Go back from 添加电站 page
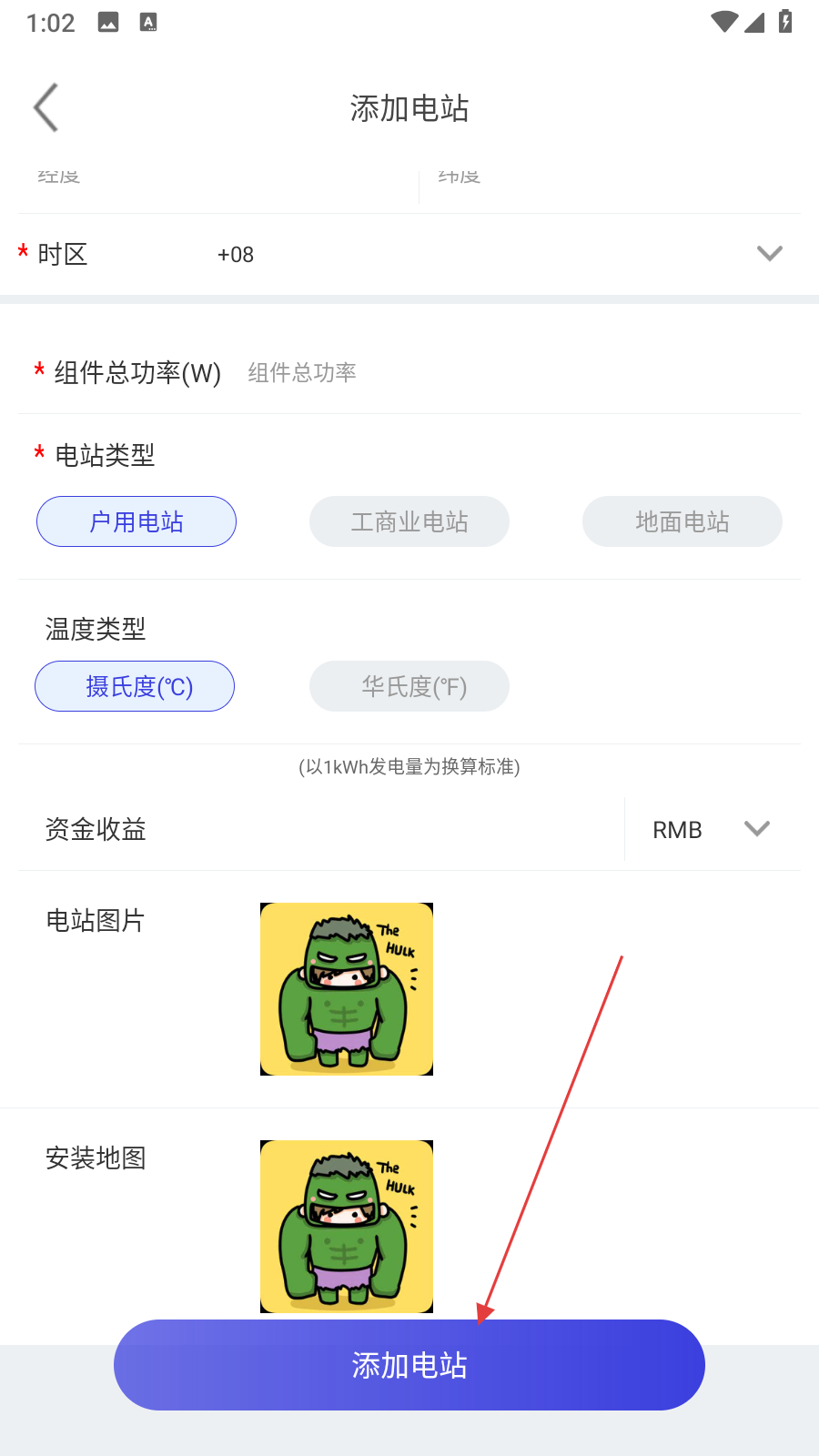819x1456 pixels. click(x=46, y=107)
